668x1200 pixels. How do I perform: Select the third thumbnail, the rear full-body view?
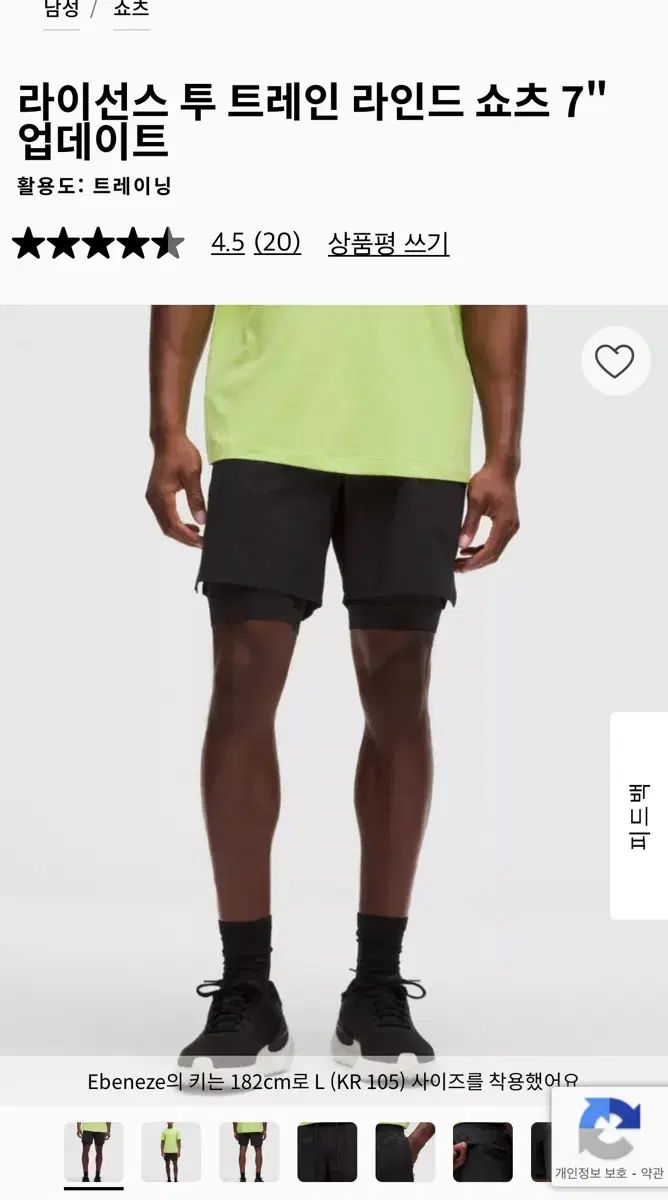(x=249, y=1152)
